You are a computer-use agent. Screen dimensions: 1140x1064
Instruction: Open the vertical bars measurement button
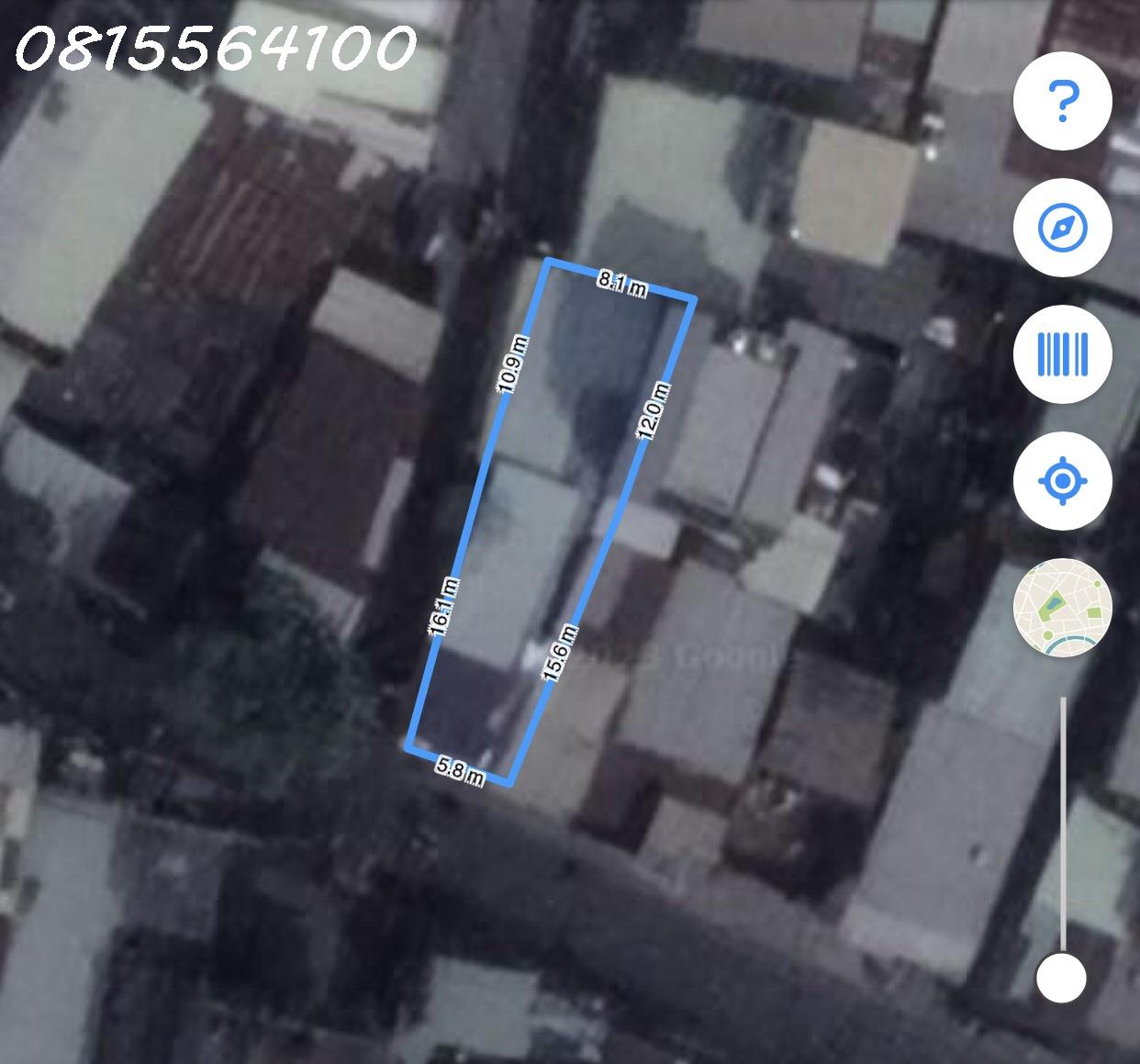tap(1062, 354)
